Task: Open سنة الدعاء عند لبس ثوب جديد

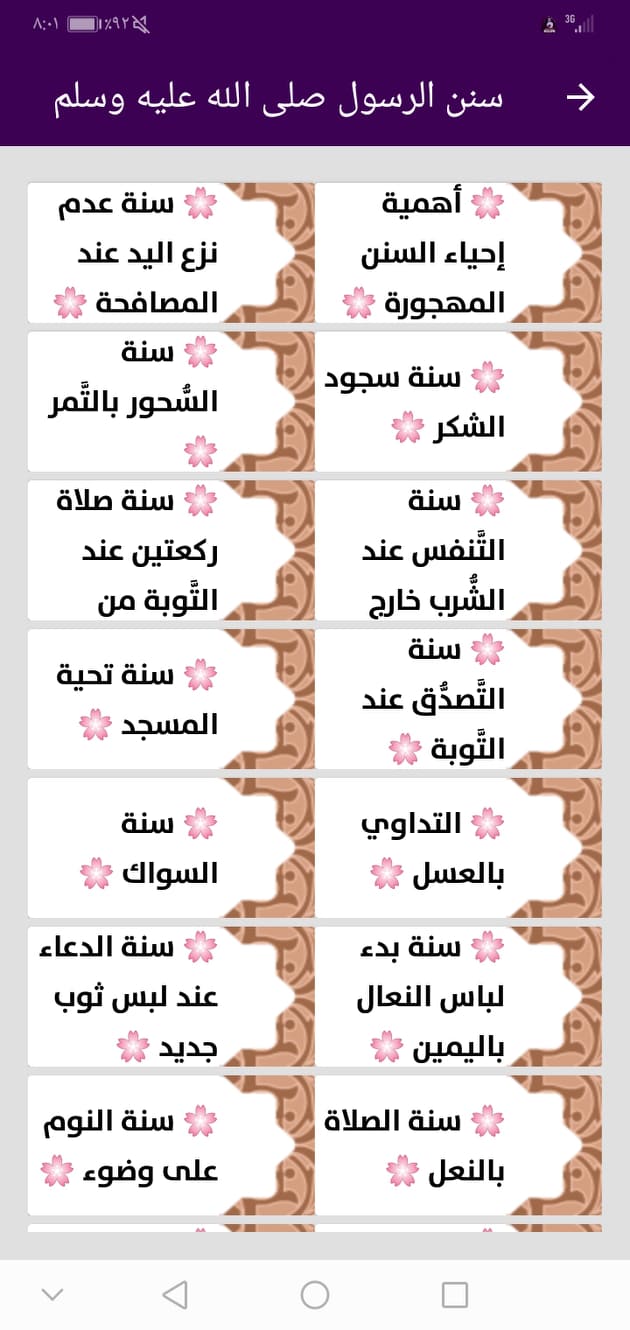Action: (171, 997)
